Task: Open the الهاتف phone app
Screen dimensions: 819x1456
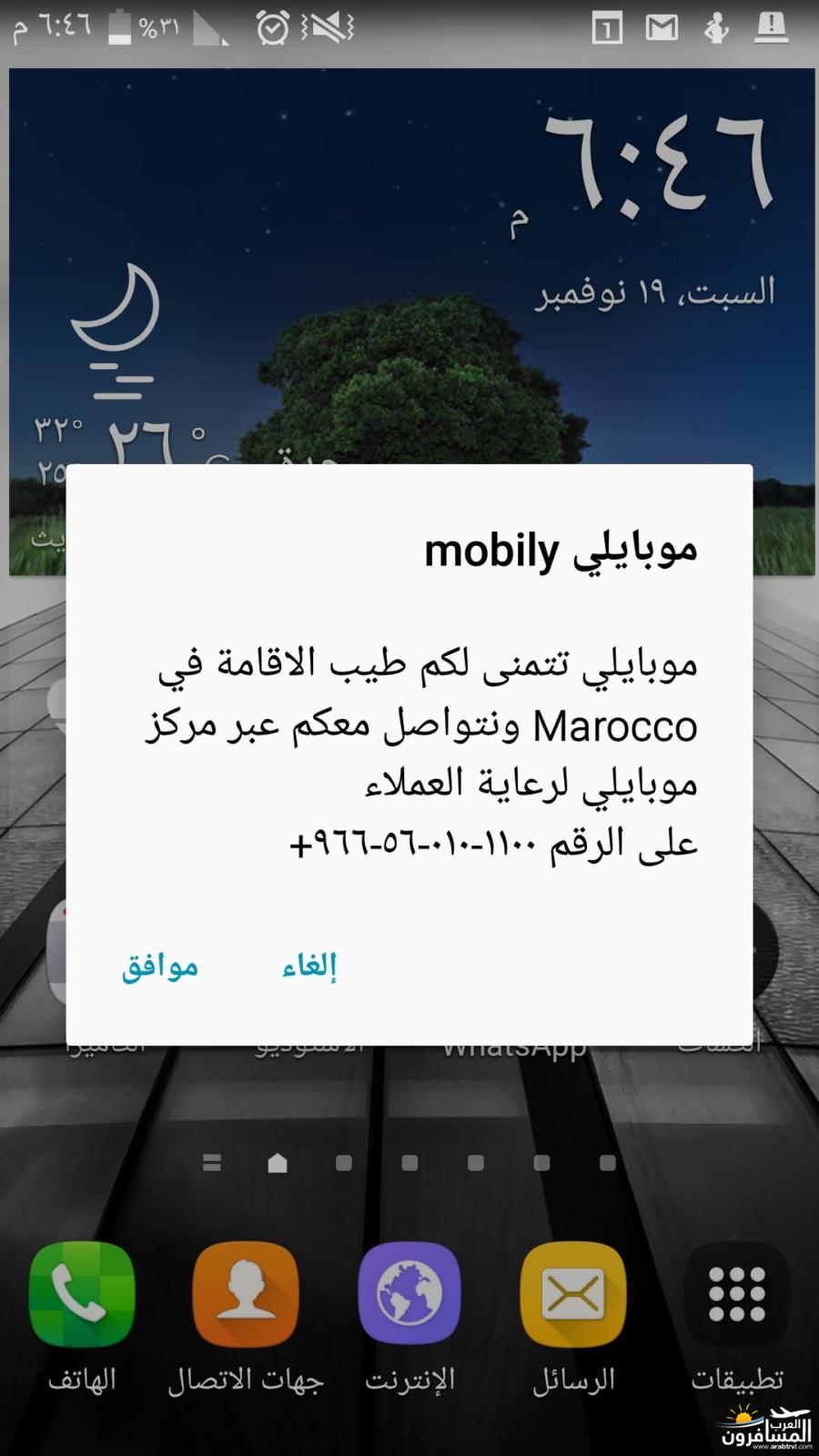Action: click(82, 1294)
